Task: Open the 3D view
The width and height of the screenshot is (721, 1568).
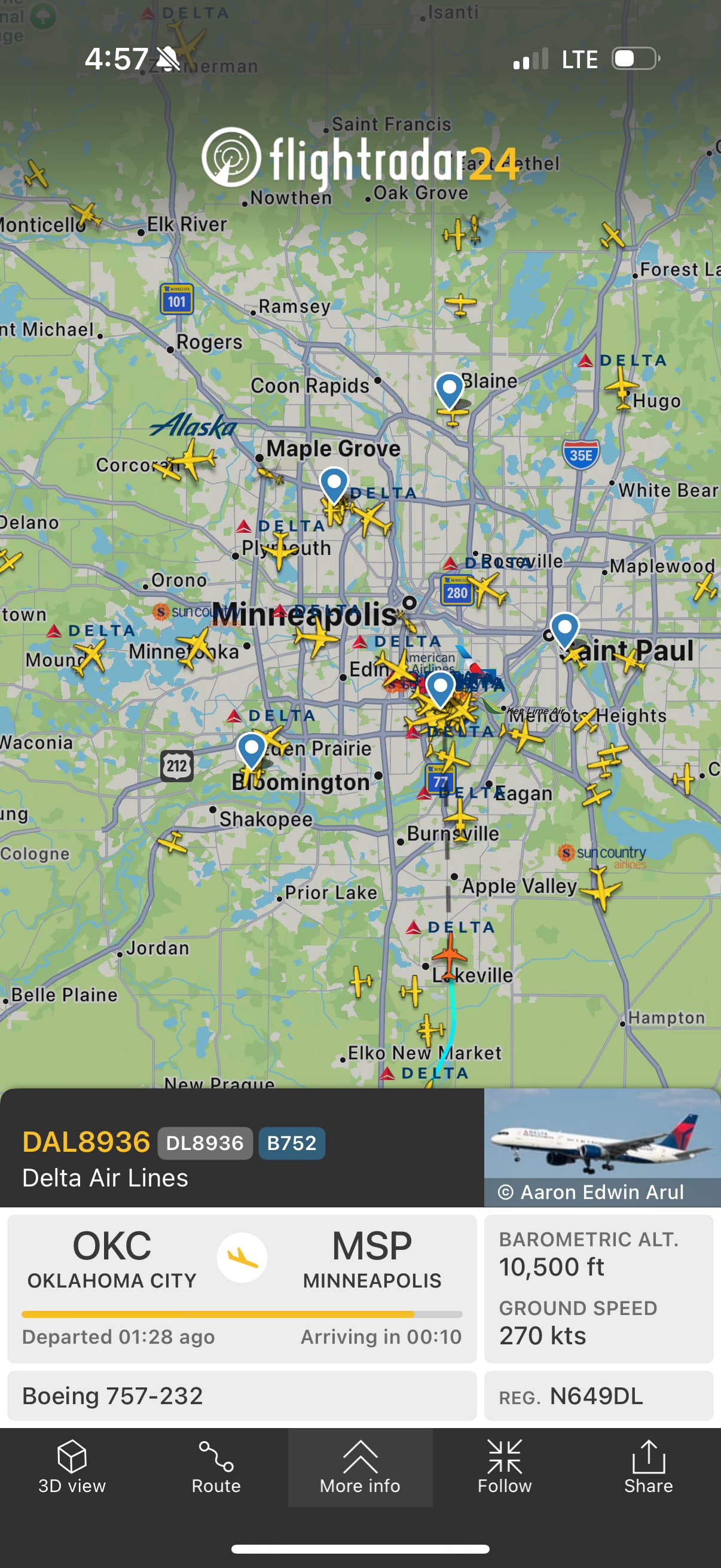Action: coord(72,1468)
